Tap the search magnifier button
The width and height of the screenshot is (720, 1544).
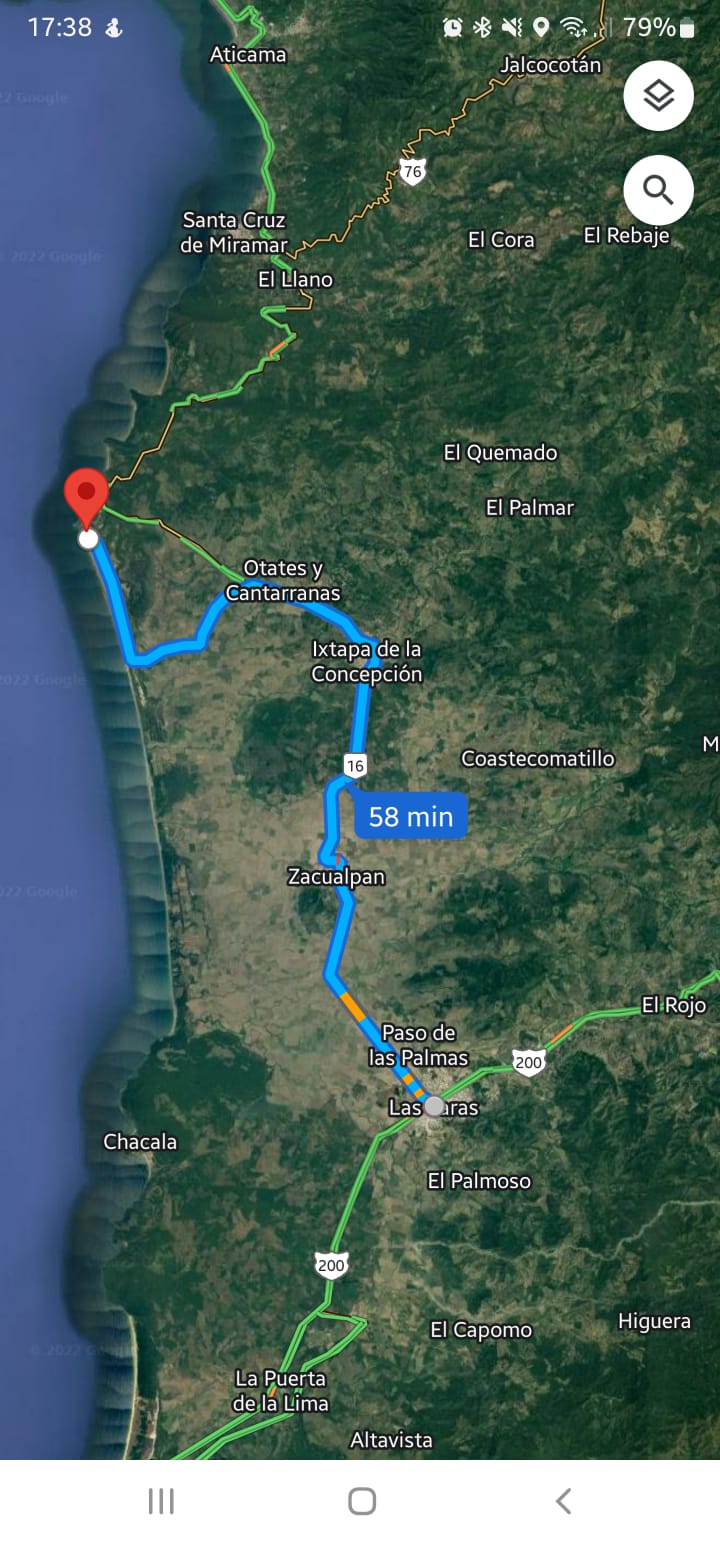658,189
